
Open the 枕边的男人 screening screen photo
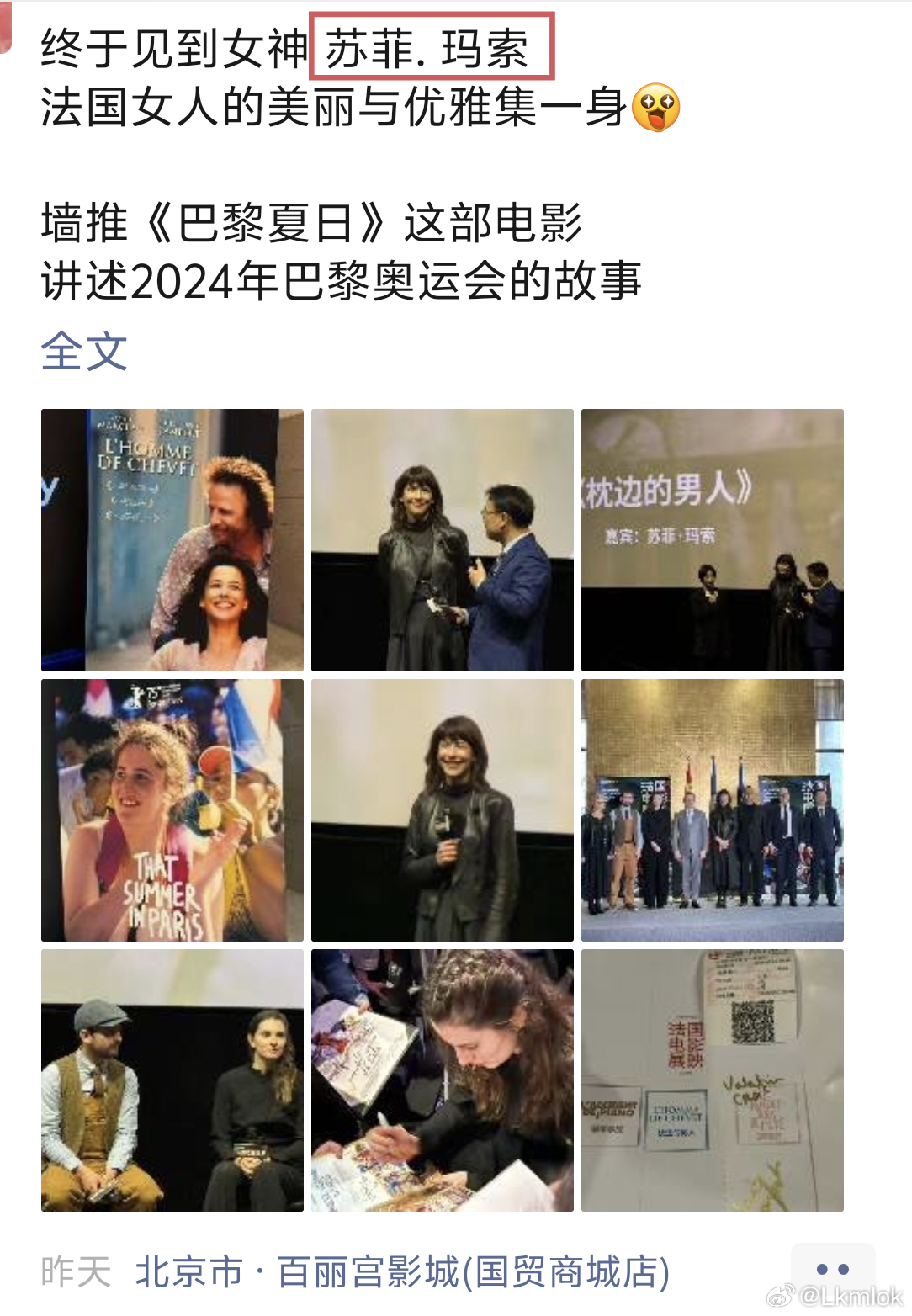(712, 539)
